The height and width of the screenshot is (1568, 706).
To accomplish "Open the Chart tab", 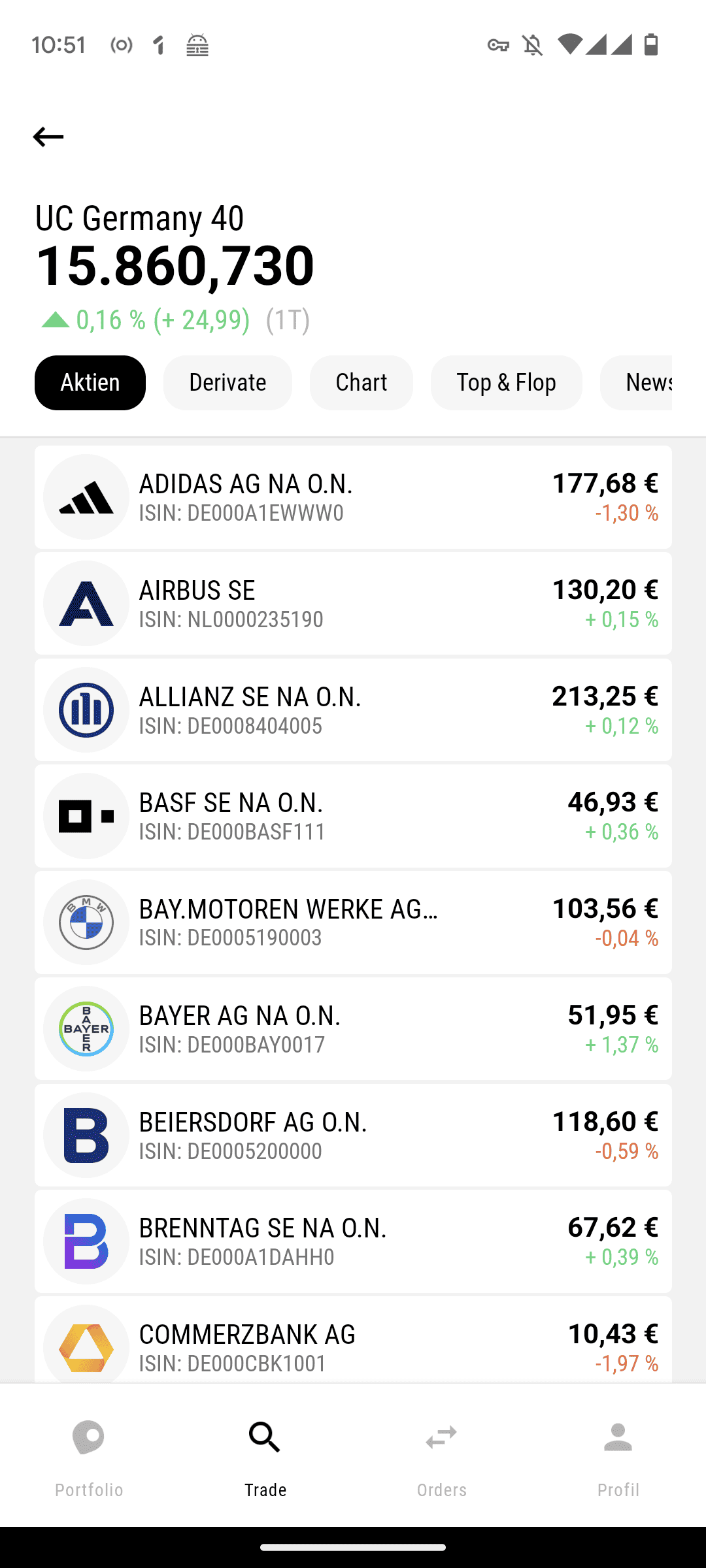I will [x=361, y=383].
